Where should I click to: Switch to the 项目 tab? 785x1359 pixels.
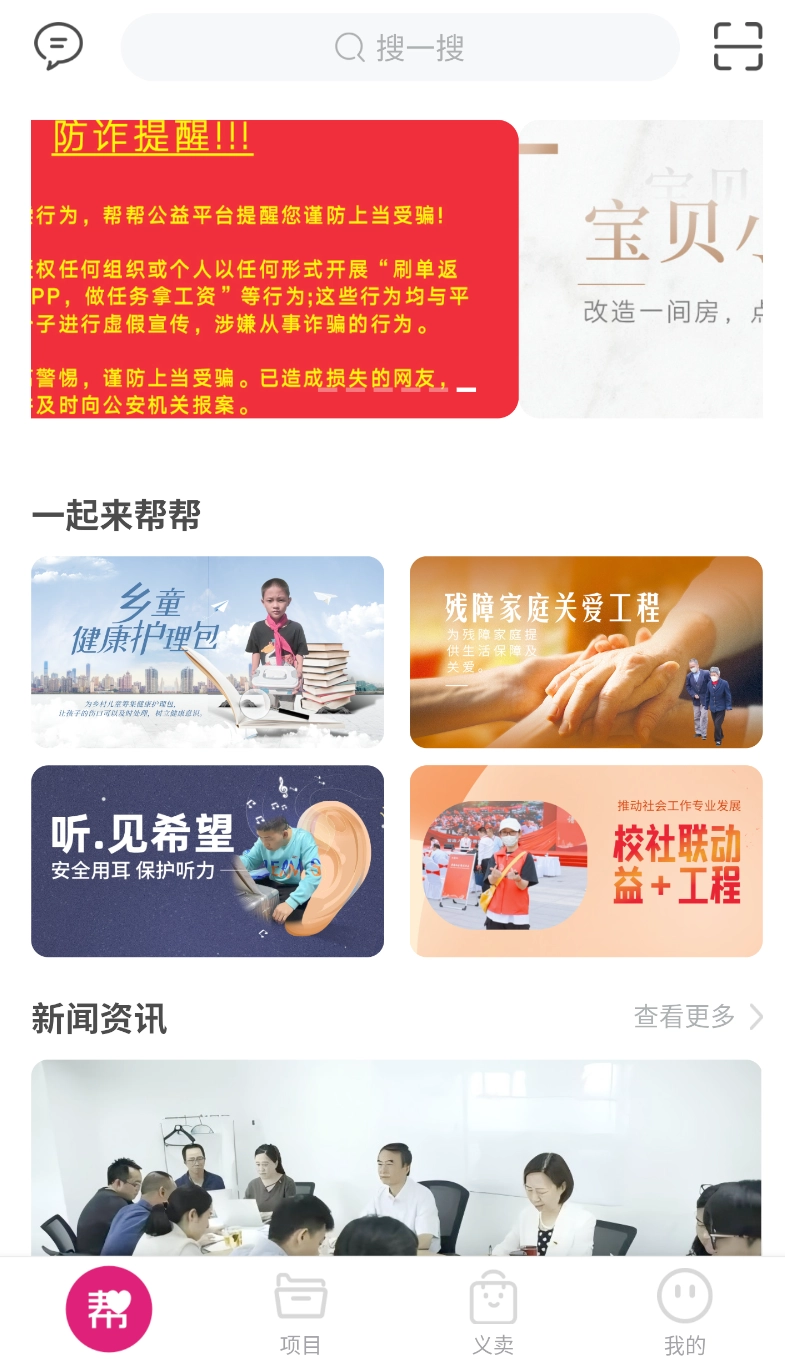(x=301, y=1313)
